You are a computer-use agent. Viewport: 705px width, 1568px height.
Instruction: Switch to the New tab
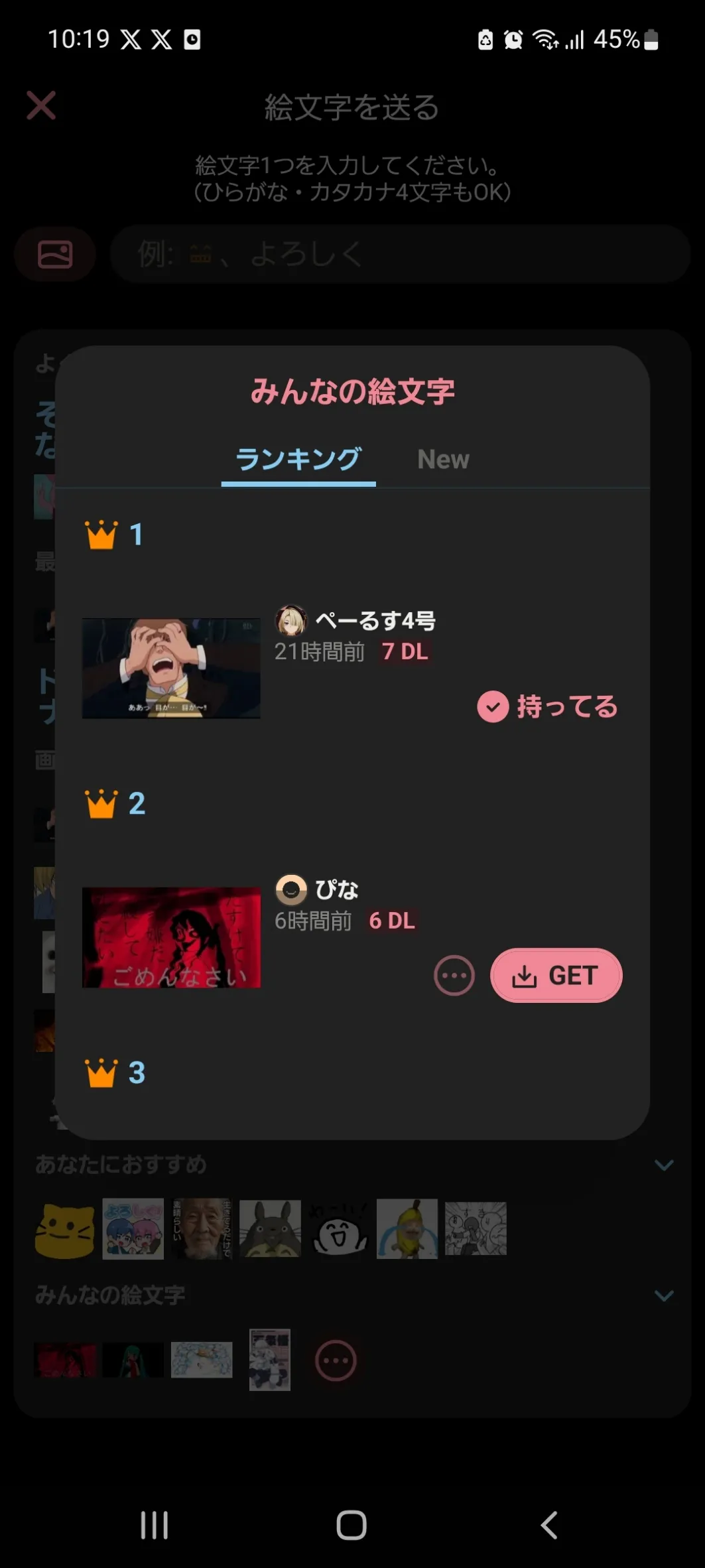pos(443,459)
